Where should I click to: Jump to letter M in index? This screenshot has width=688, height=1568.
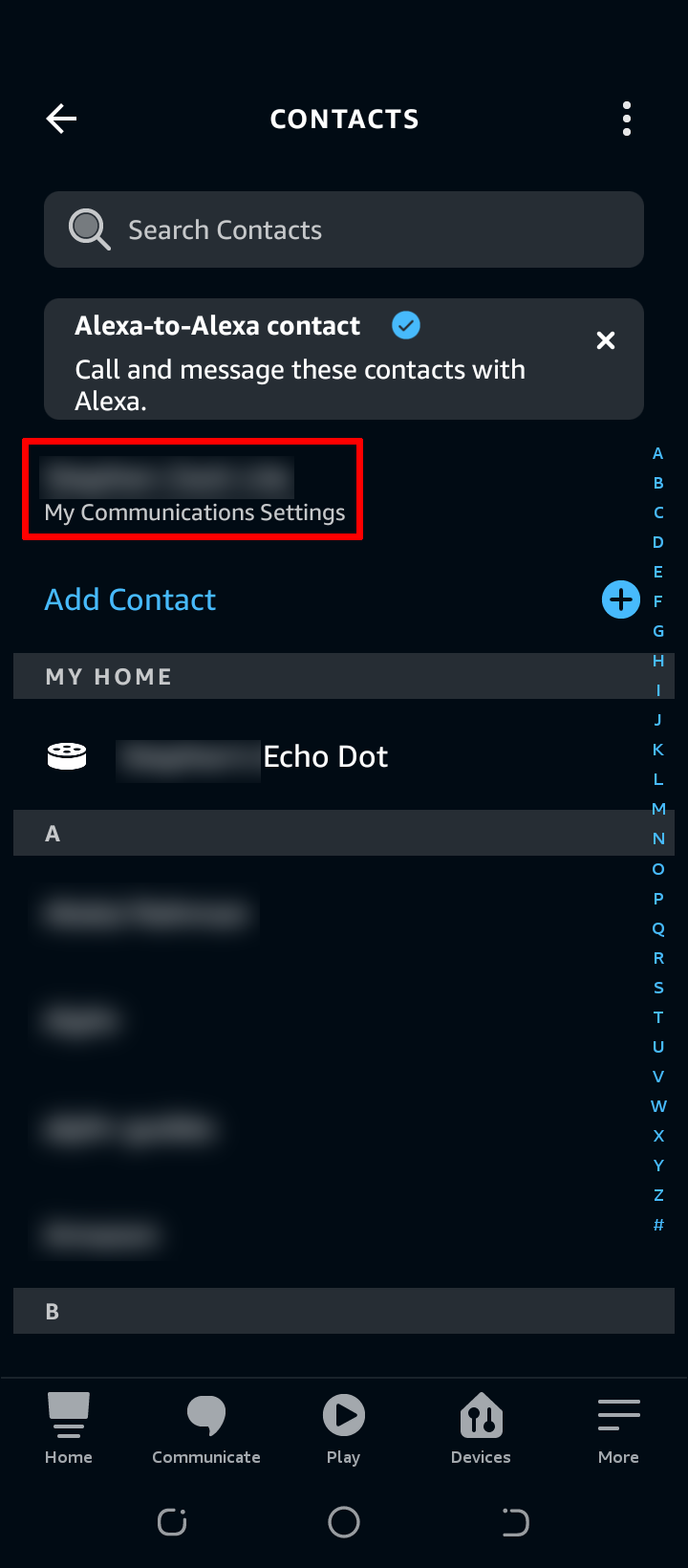point(658,809)
